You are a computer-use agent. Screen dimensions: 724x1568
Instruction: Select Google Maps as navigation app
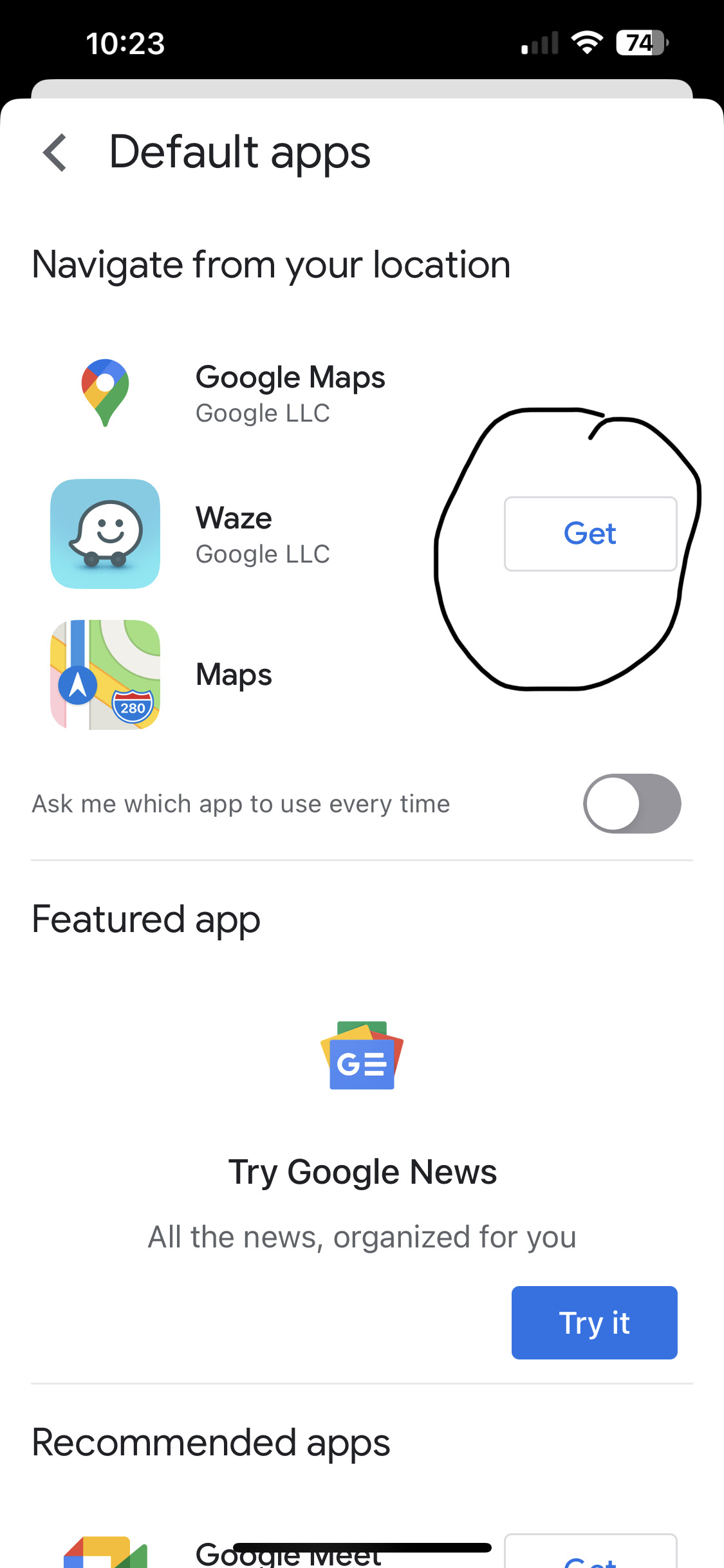pos(362,393)
